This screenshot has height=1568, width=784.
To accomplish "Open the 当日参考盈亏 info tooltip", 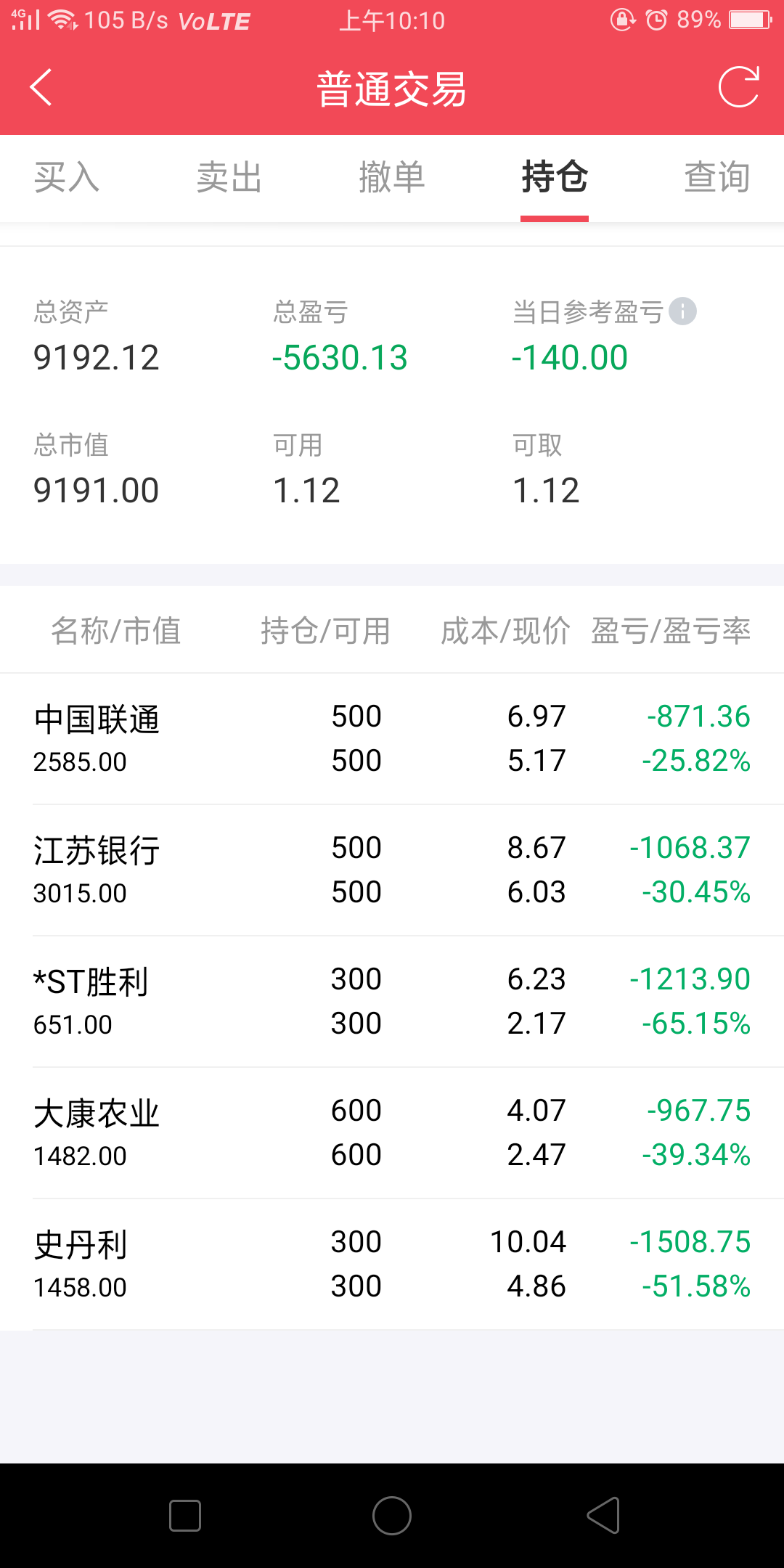I will coord(683,311).
